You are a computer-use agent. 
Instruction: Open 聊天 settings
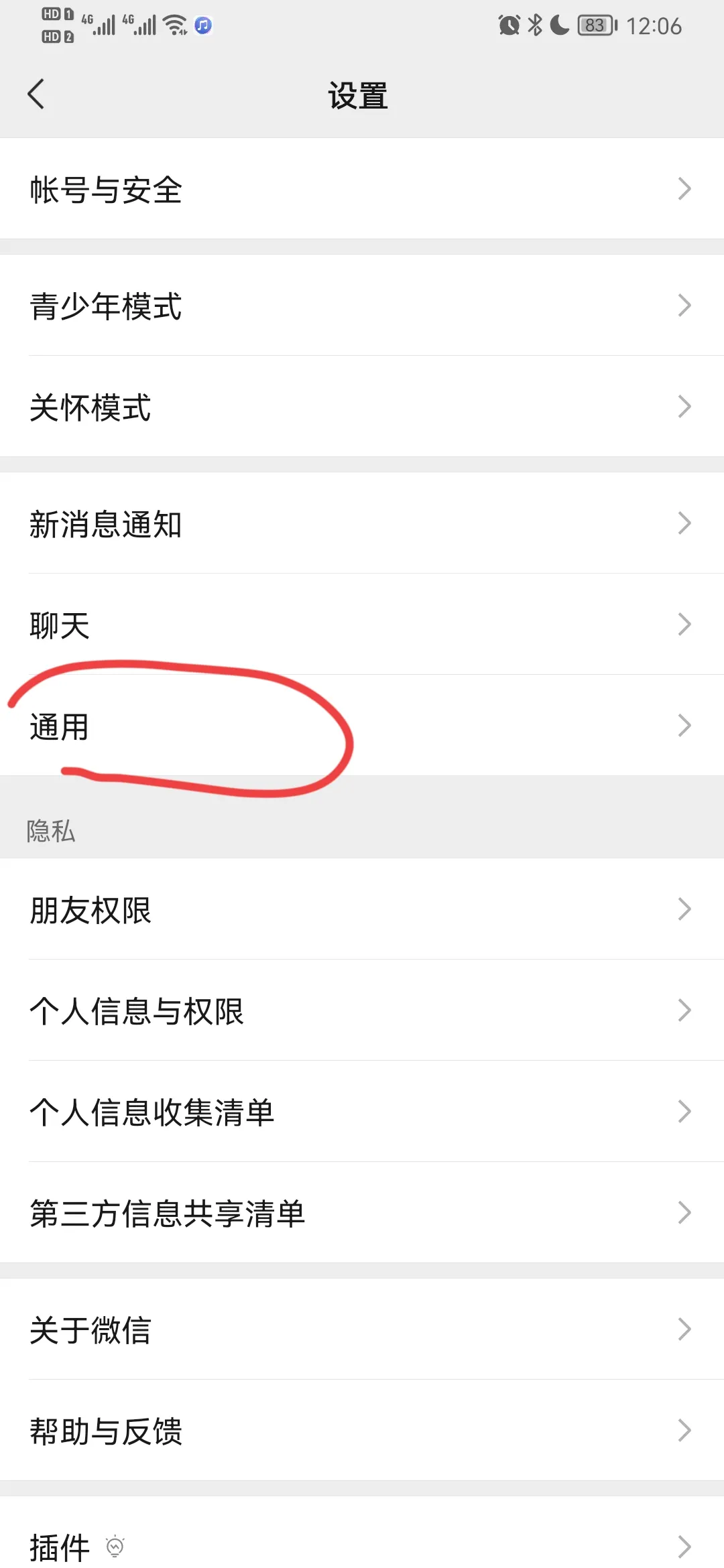(362, 625)
